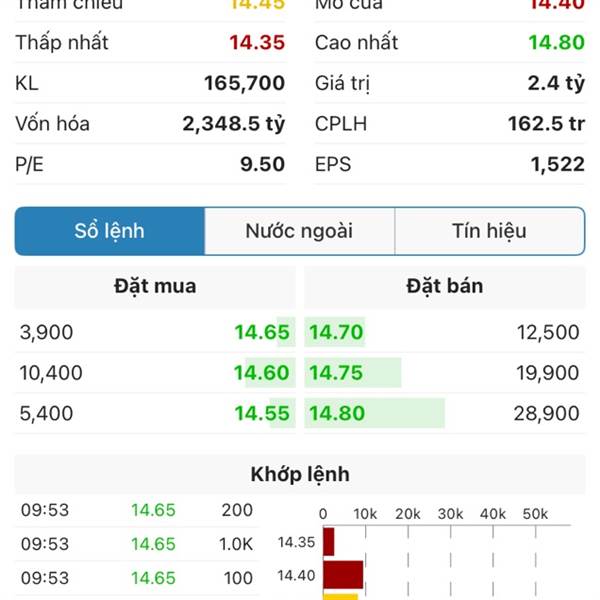Open the Tín hiệu tab
This screenshot has width=600, height=600.
tap(489, 231)
